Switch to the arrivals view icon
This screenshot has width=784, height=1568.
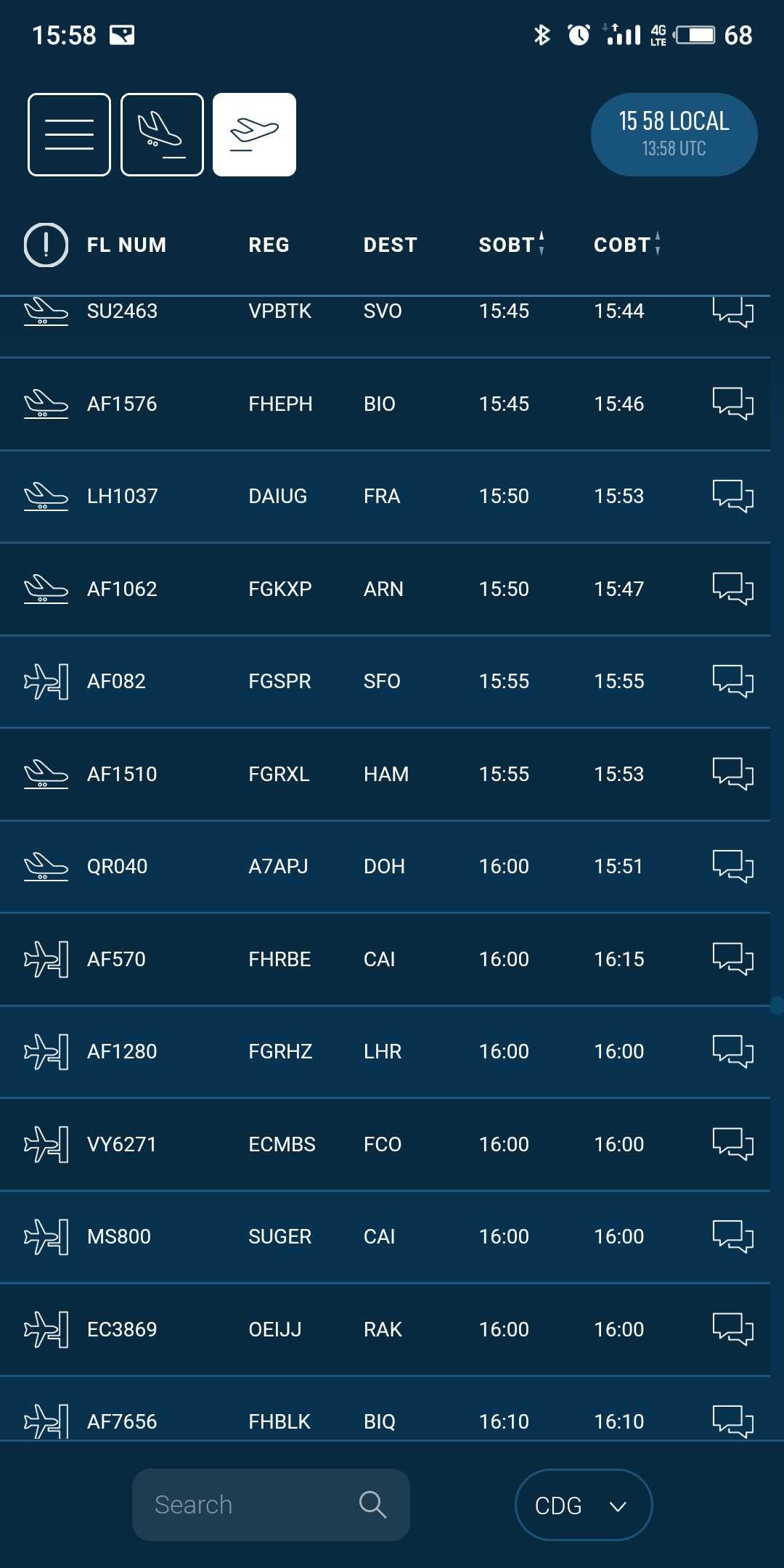pos(162,135)
